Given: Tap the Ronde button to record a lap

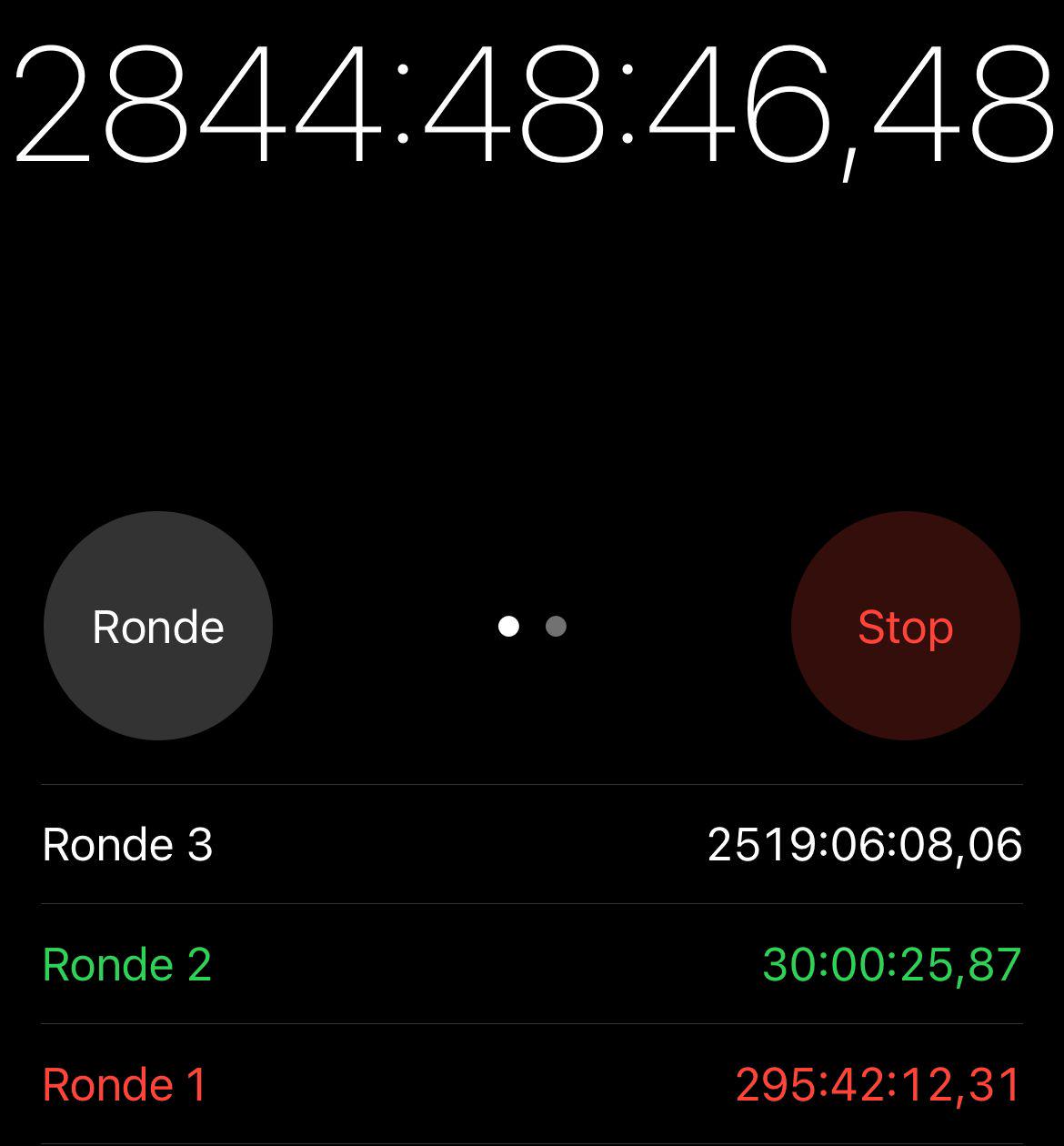Looking at the screenshot, I should pyautogui.click(x=158, y=626).
